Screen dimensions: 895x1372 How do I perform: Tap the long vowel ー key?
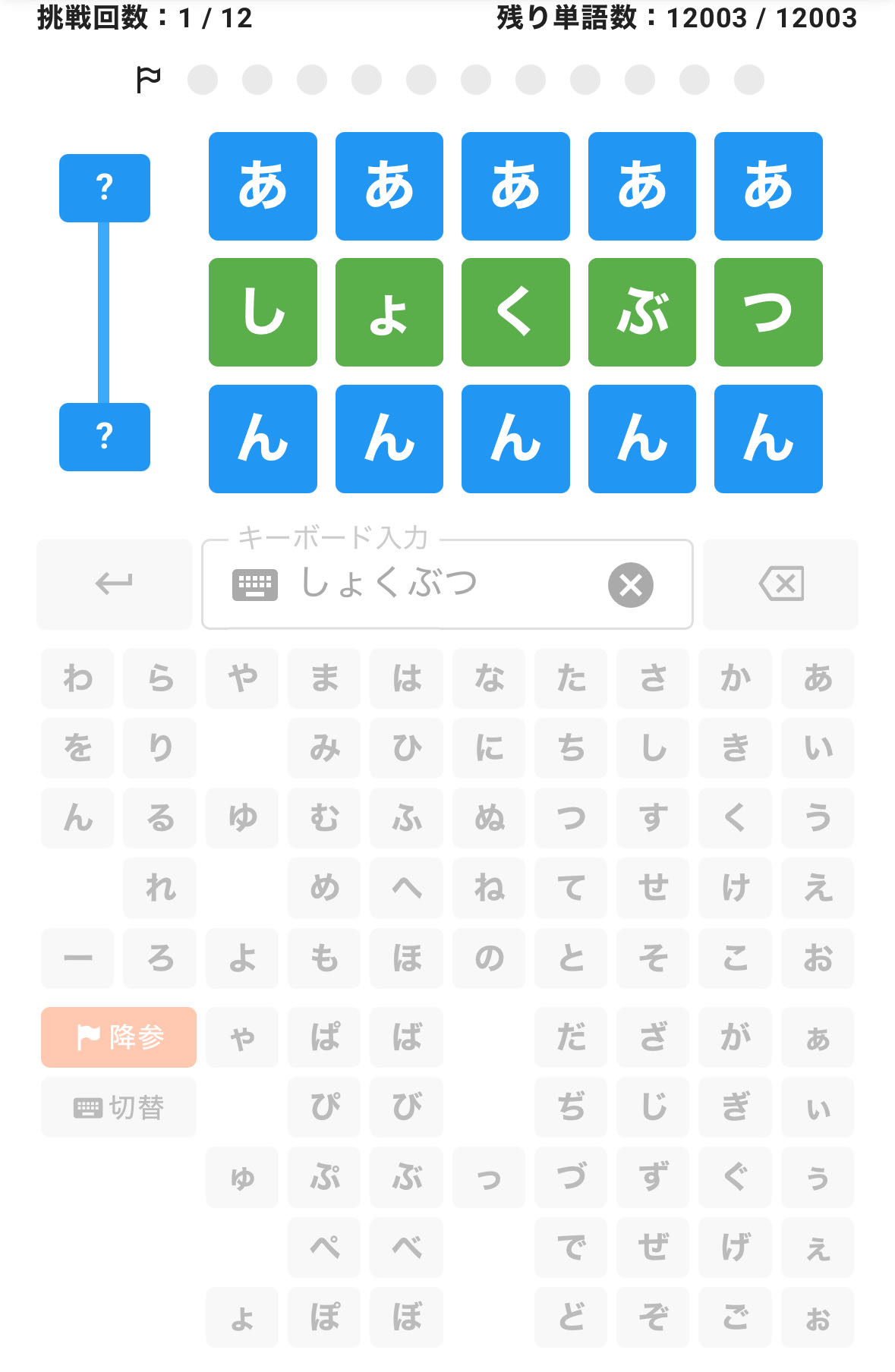tap(77, 958)
